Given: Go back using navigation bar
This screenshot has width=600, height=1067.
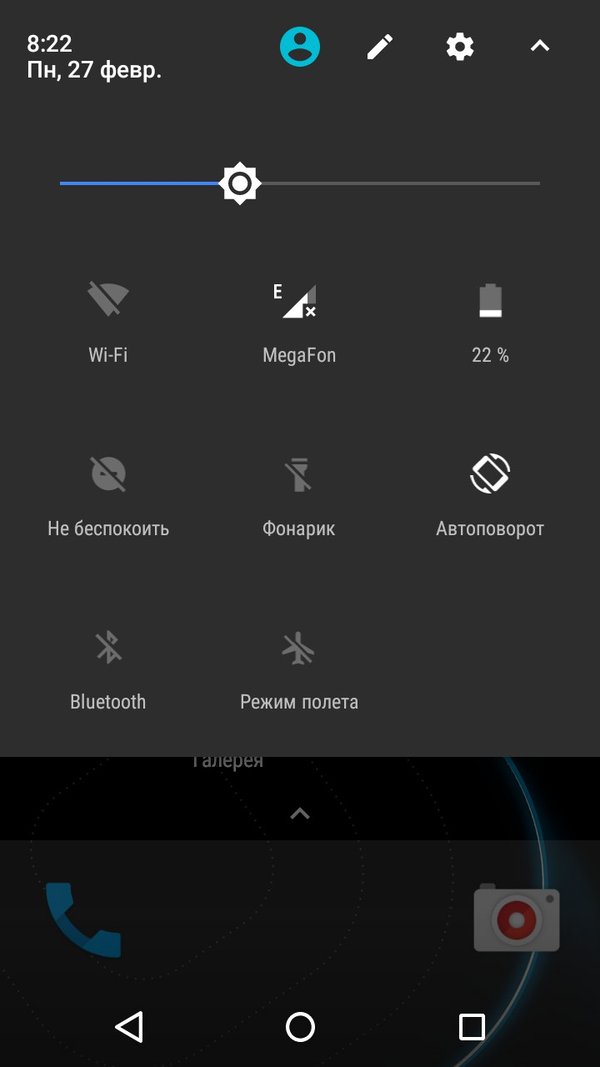Looking at the screenshot, I should (129, 1026).
